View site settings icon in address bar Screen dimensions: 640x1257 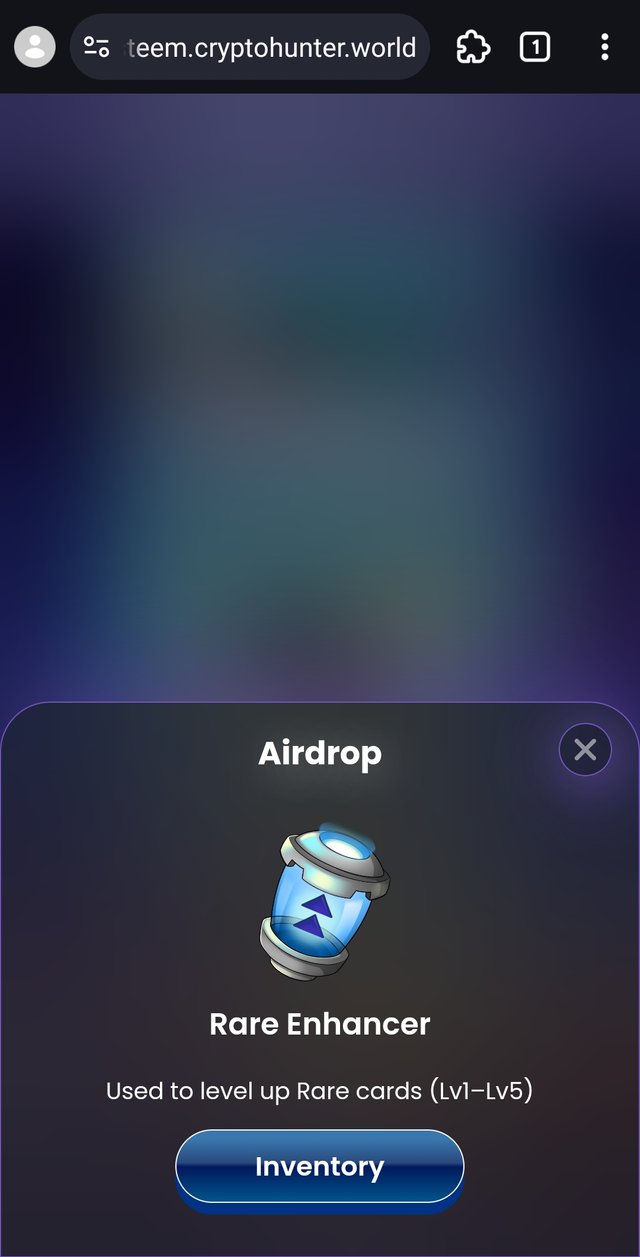(97, 47)
